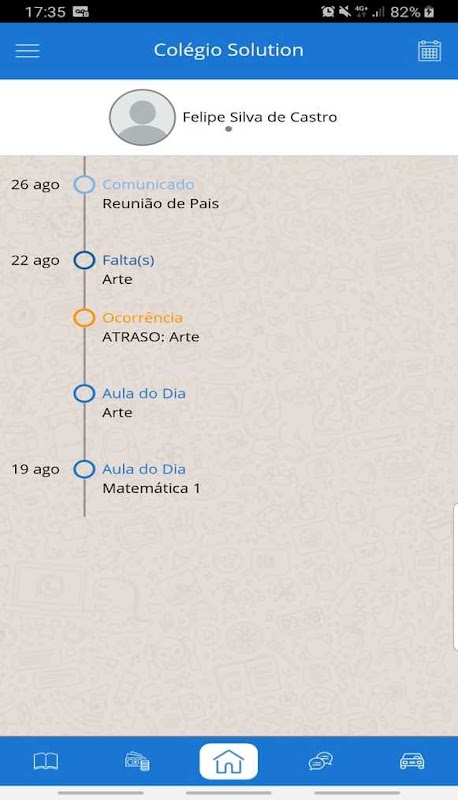View the Ocorrência ATRASO: Arte entry
This screenshot has width=458, height=800.
[150, 327]
